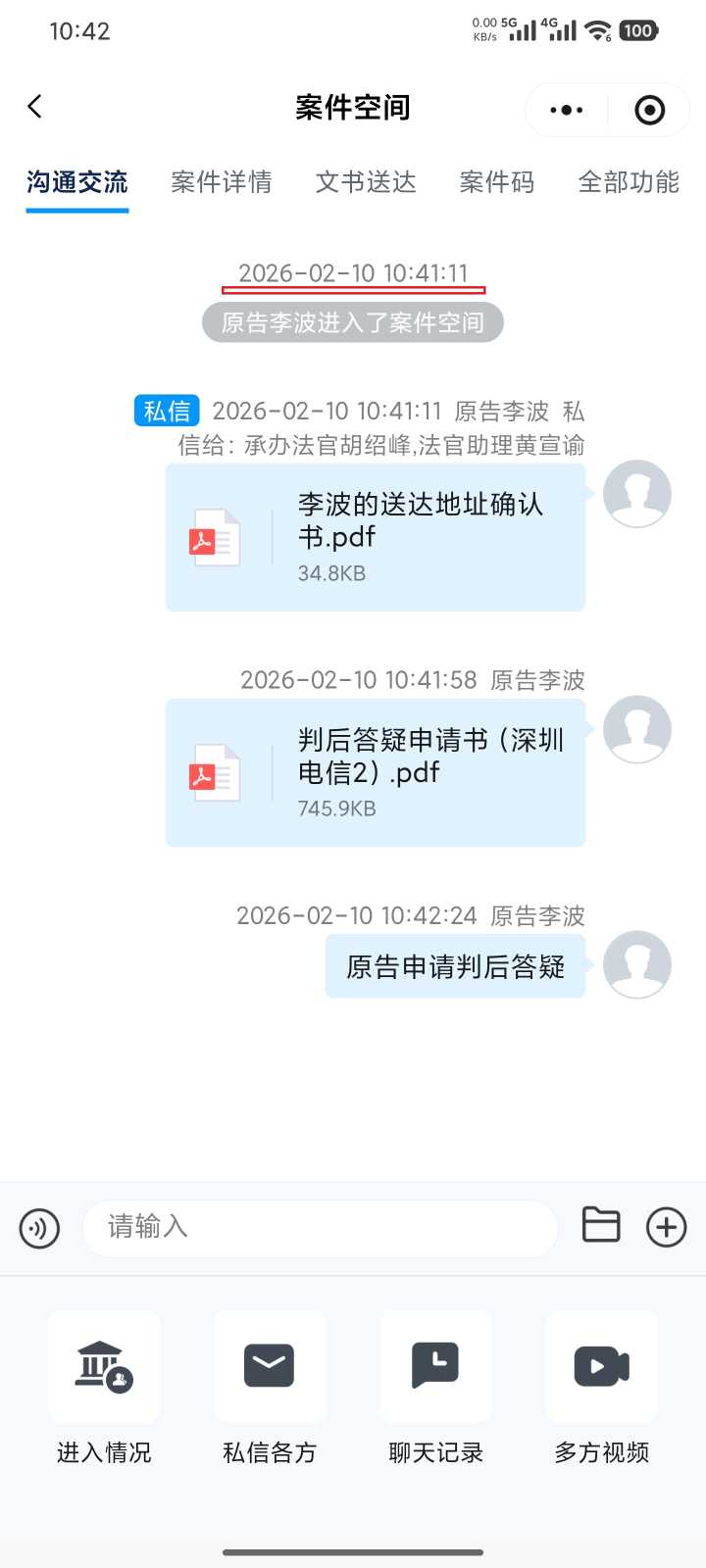
Task: Switch to the 案件详情 tab
Action: click(222, 182)
